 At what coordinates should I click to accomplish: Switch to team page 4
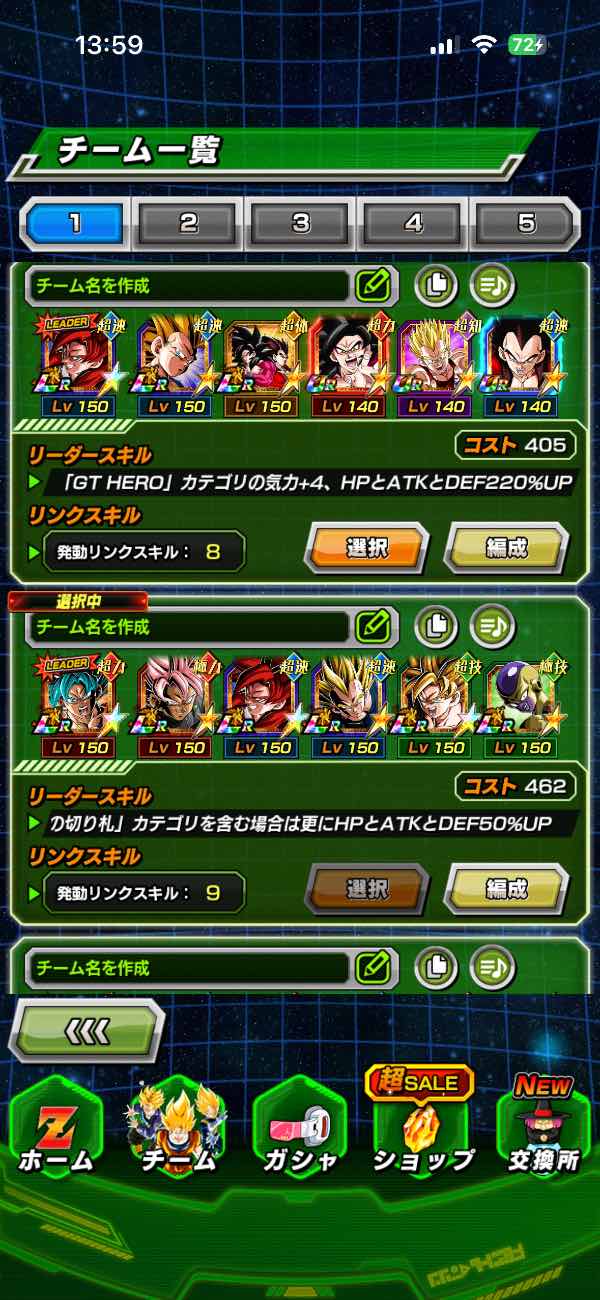tap(414, 222)
